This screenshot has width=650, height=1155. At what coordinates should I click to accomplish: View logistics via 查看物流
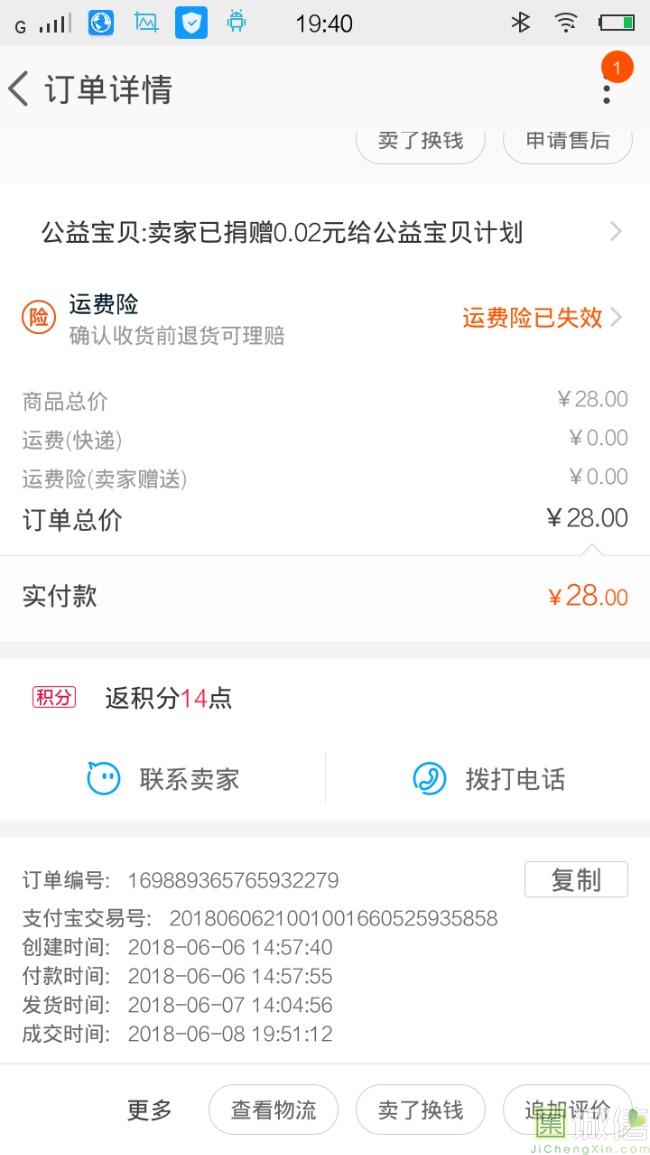(x=273, y=1109)
